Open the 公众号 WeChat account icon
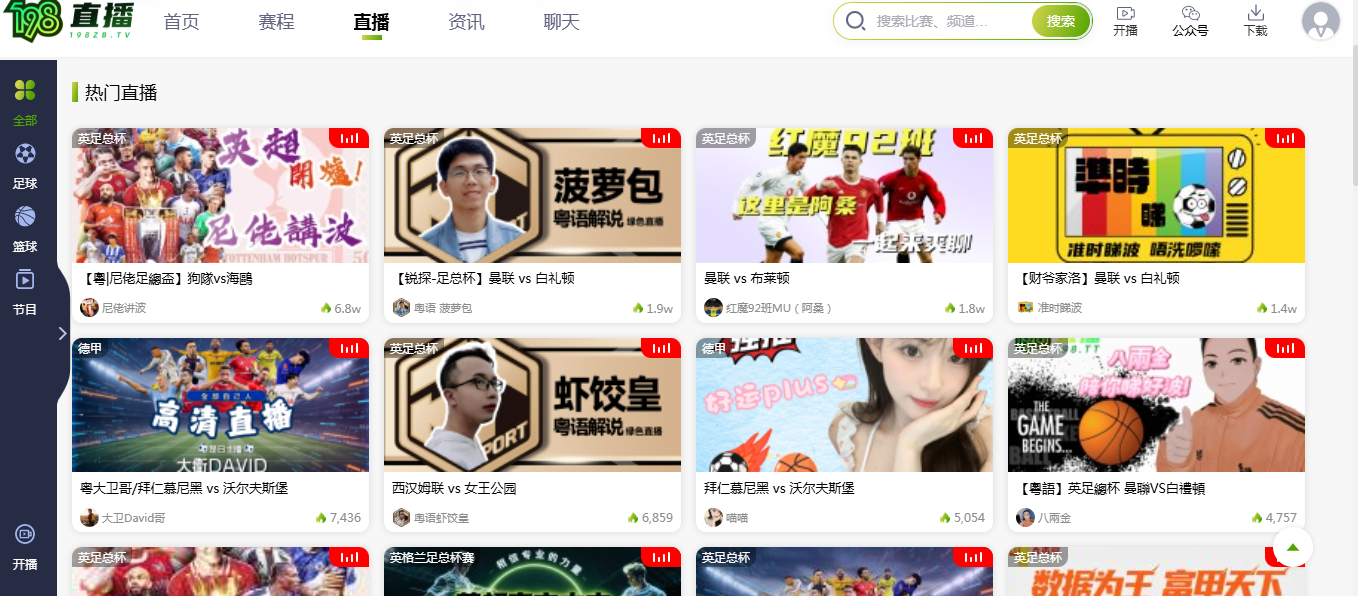The image size is (1358, 596). 1190,21
